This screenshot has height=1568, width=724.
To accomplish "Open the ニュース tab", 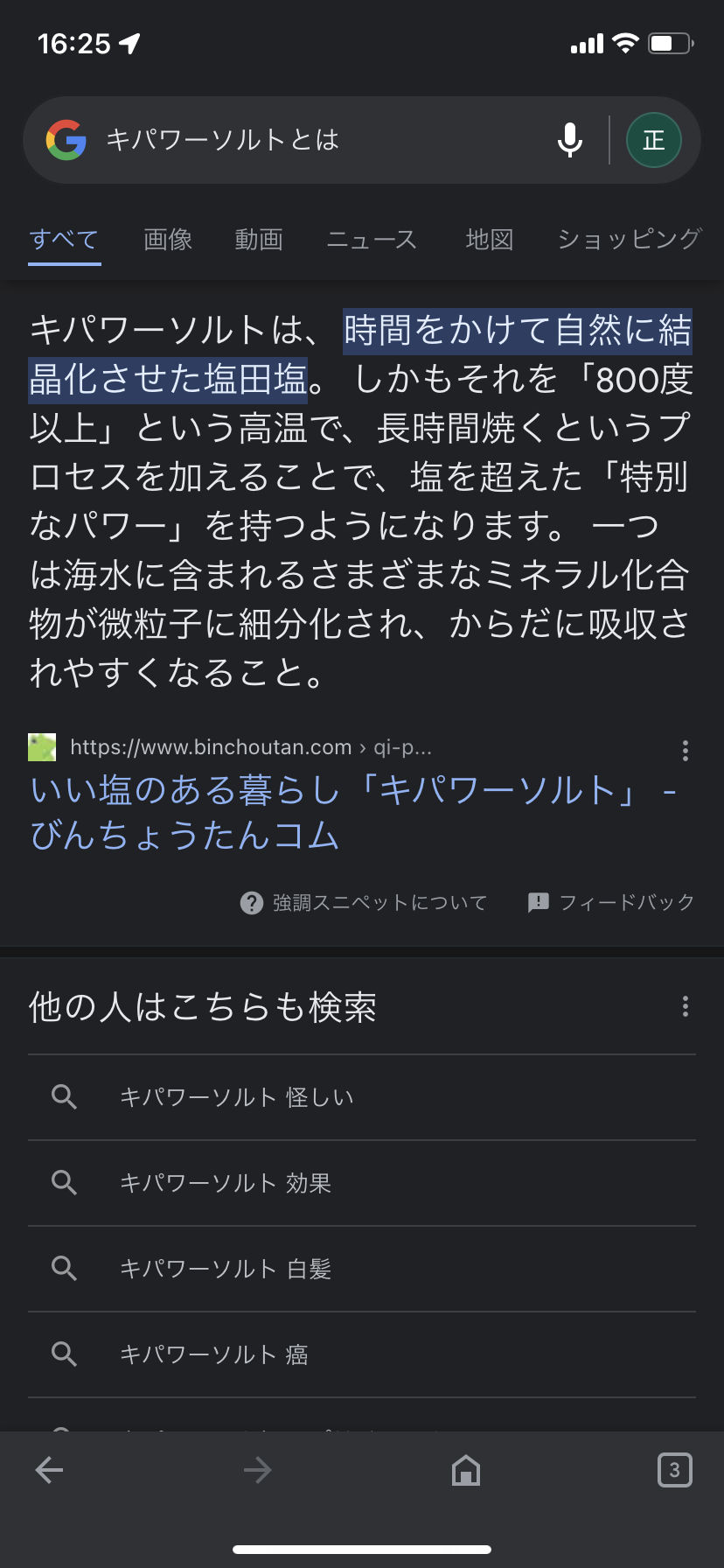I will 372,240.
